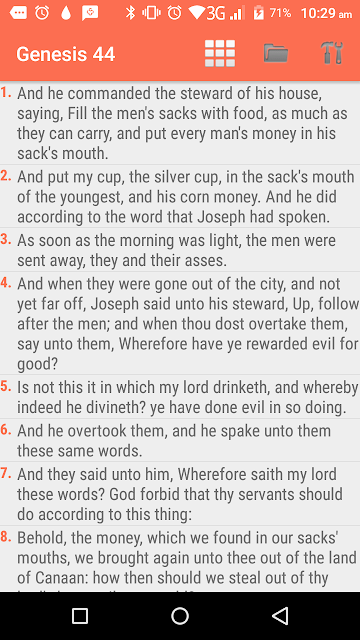Screen dimensions: 360x640
Task: Open the chapter grid selector
Action: [220, 53]
